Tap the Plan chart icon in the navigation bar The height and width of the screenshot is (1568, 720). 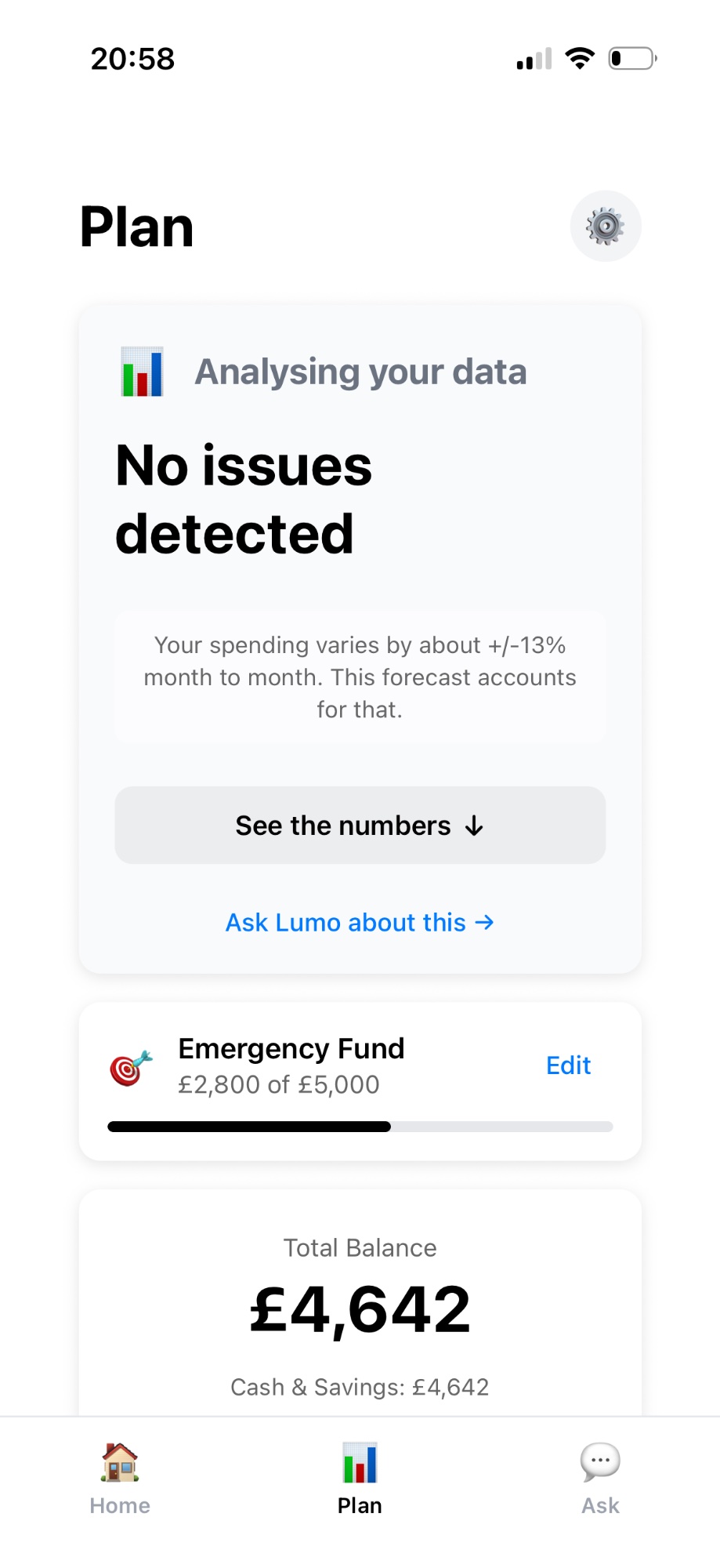tap(359, 1462)
